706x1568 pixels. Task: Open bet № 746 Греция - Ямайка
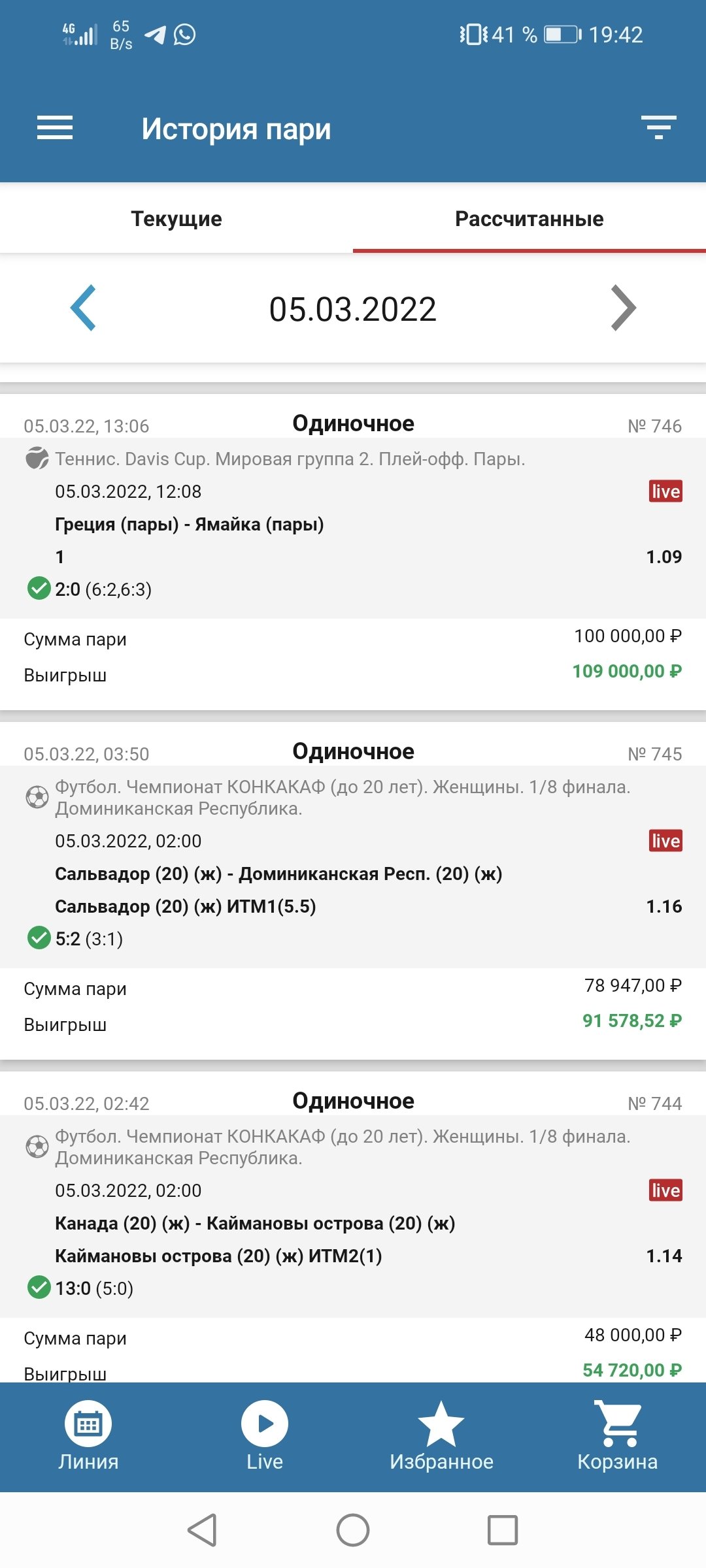(353, 525)
